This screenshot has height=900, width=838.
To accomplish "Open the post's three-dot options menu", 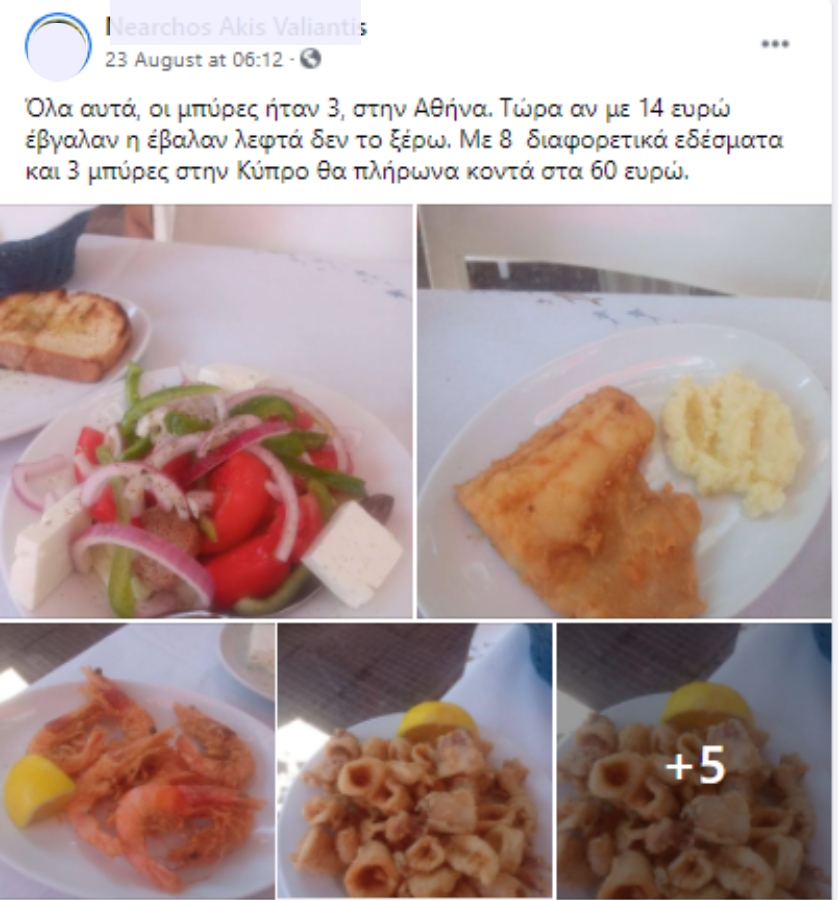I will tap(775, 45).
